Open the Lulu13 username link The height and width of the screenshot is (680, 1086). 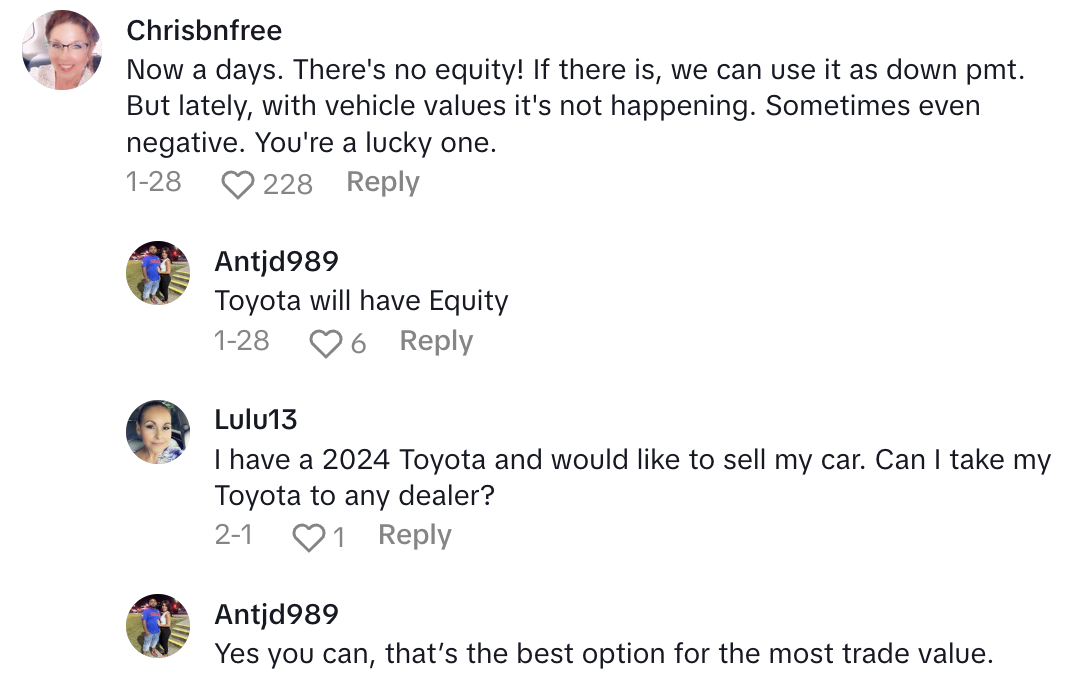(256, 419)
